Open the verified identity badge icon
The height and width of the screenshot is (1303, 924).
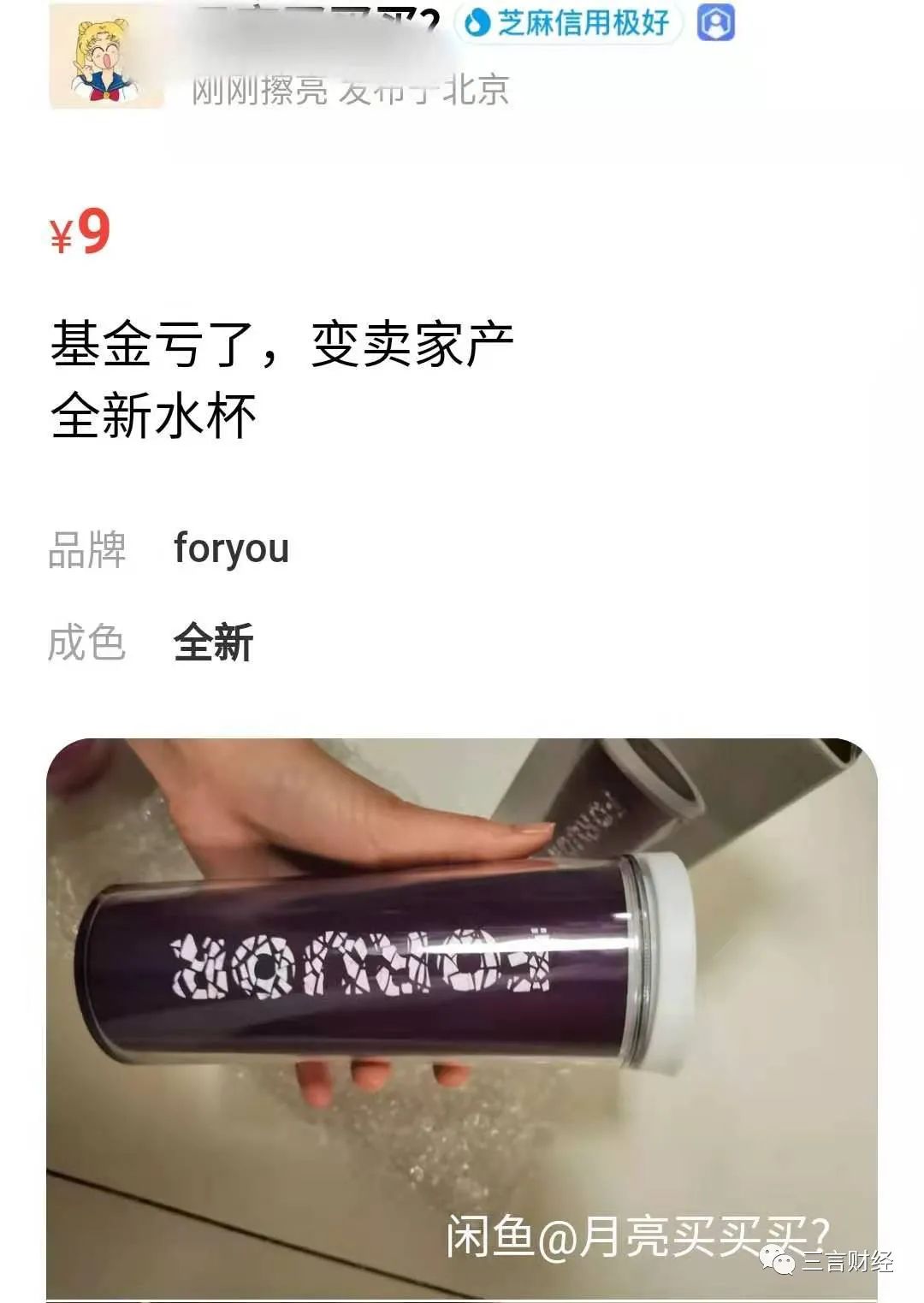pyautogui.click(x=715, y=23)
